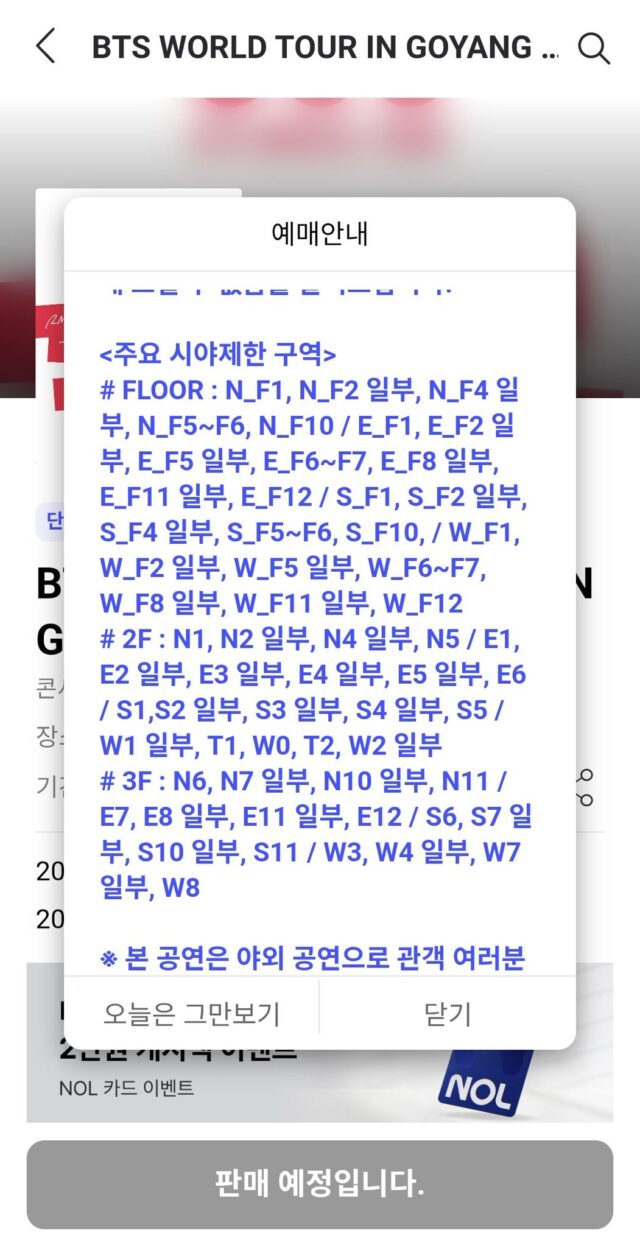Open the search magnifier icon
The width and height of the screenshot is (640, 1247).
point(594,48)
